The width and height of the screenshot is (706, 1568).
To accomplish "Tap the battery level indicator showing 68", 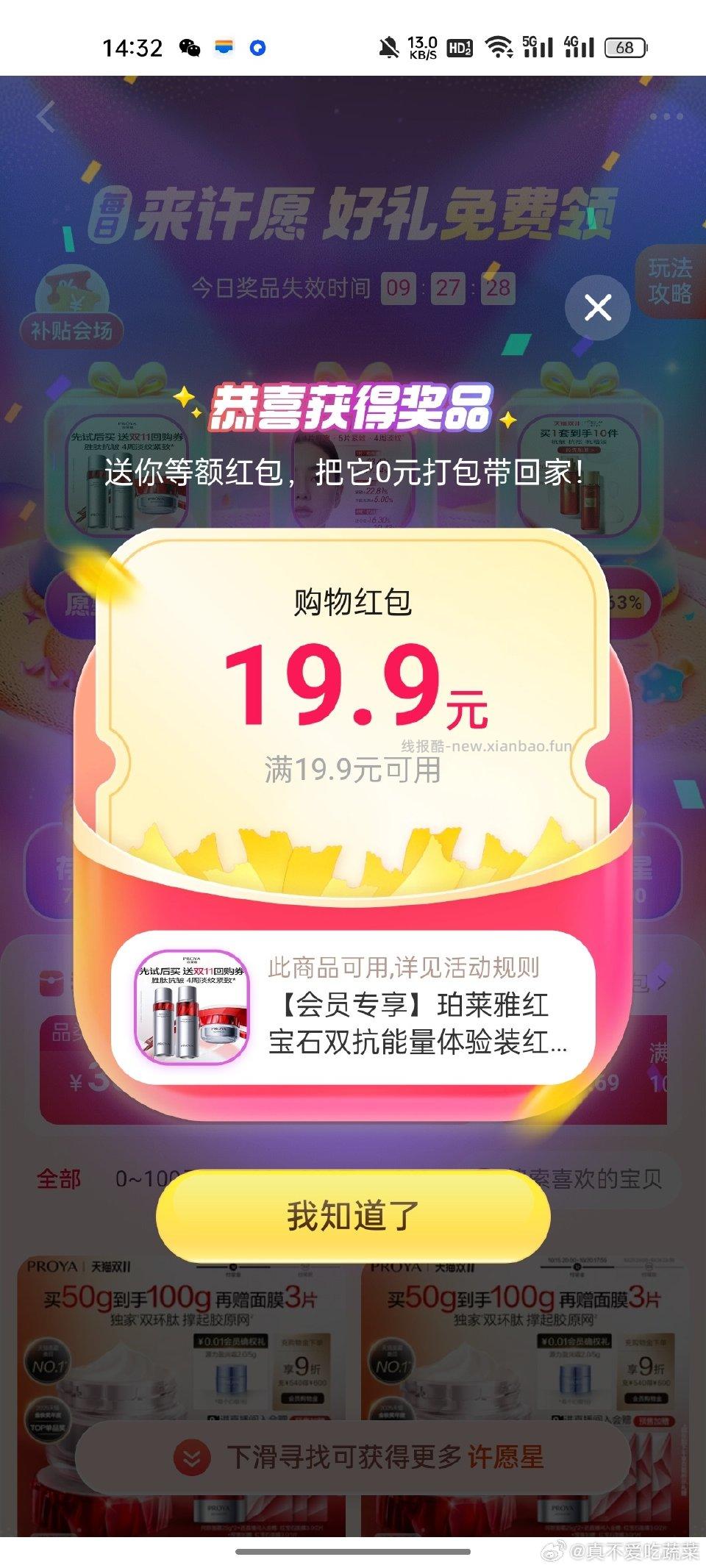I will (x=624, y=47).
